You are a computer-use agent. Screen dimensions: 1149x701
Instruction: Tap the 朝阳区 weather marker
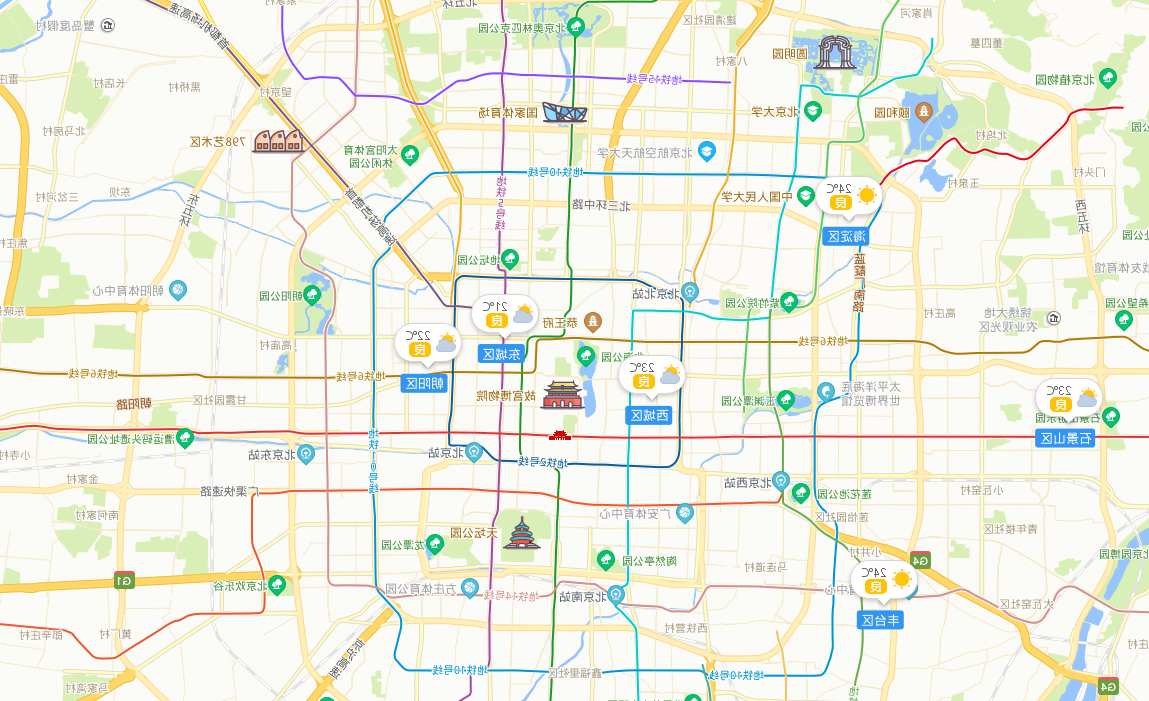click(426, 343)
